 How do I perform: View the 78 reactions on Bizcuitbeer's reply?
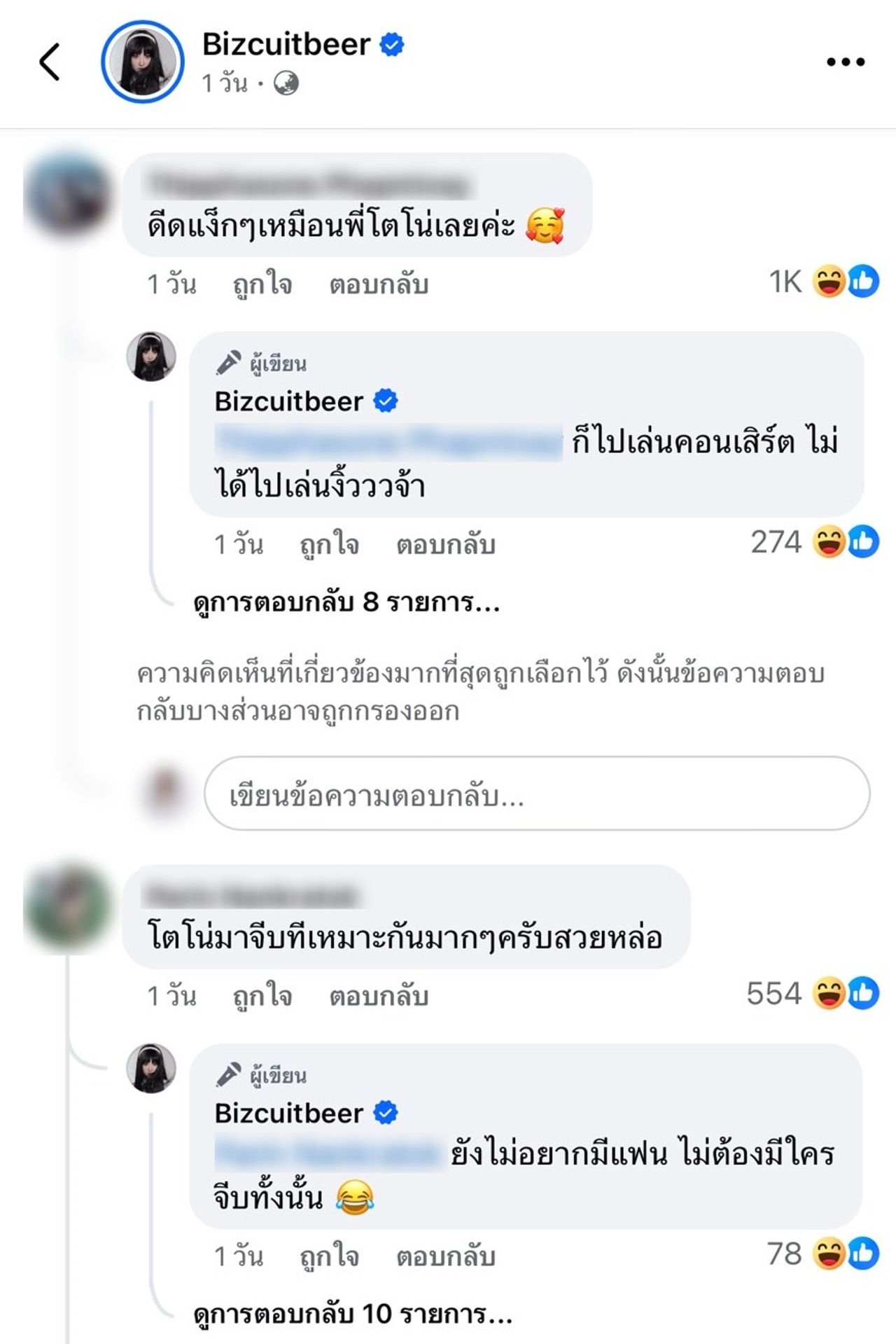(822, 1254)
